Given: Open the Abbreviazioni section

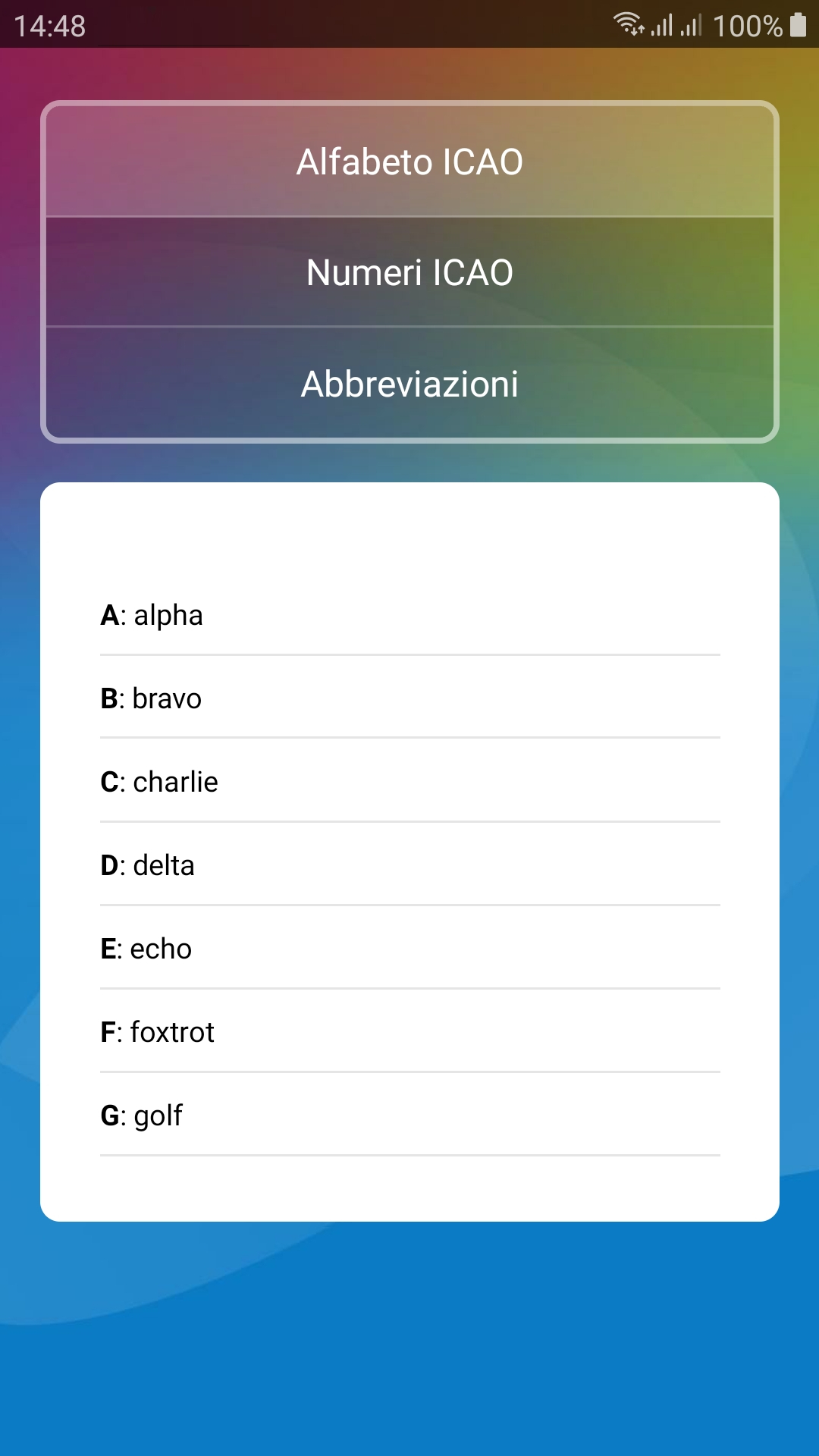Looking at the screenshot, I should coord(409,384).
